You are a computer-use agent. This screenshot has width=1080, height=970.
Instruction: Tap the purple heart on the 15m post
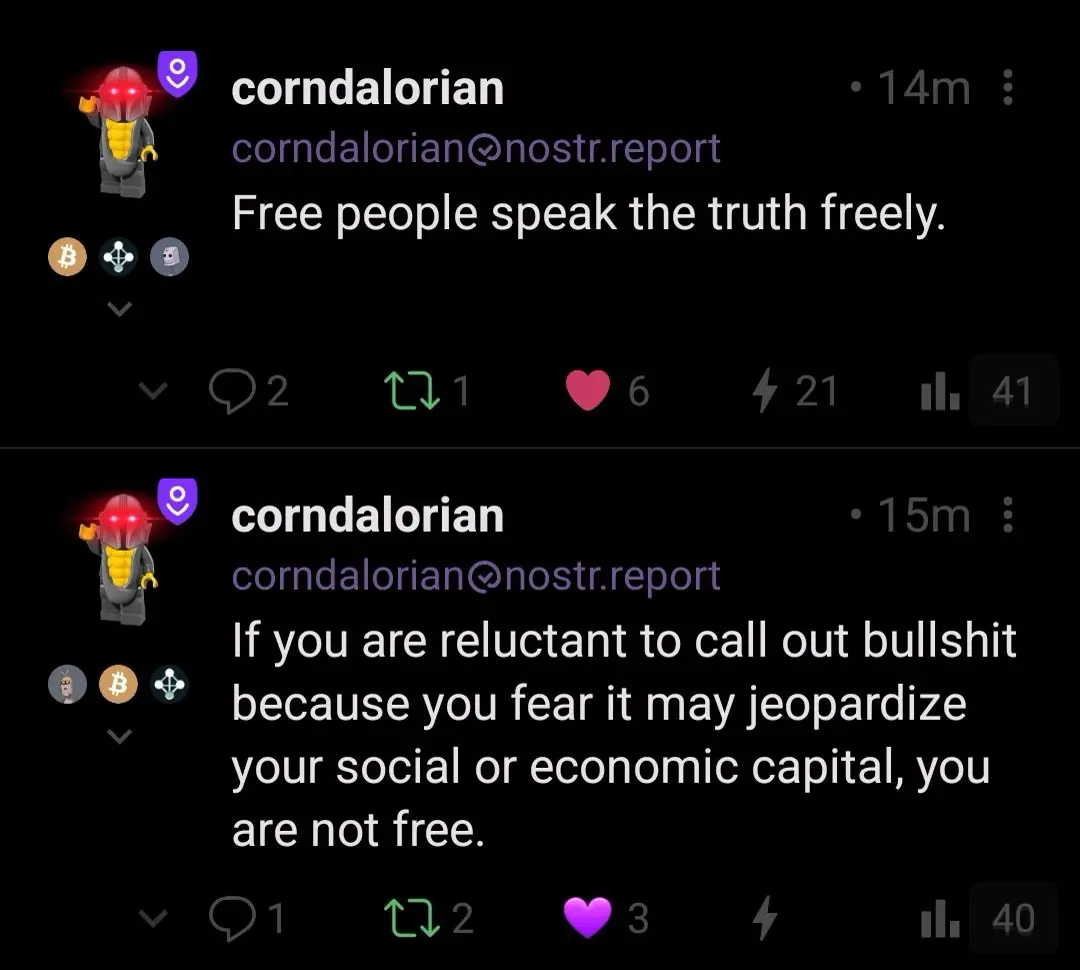(588, 918)
